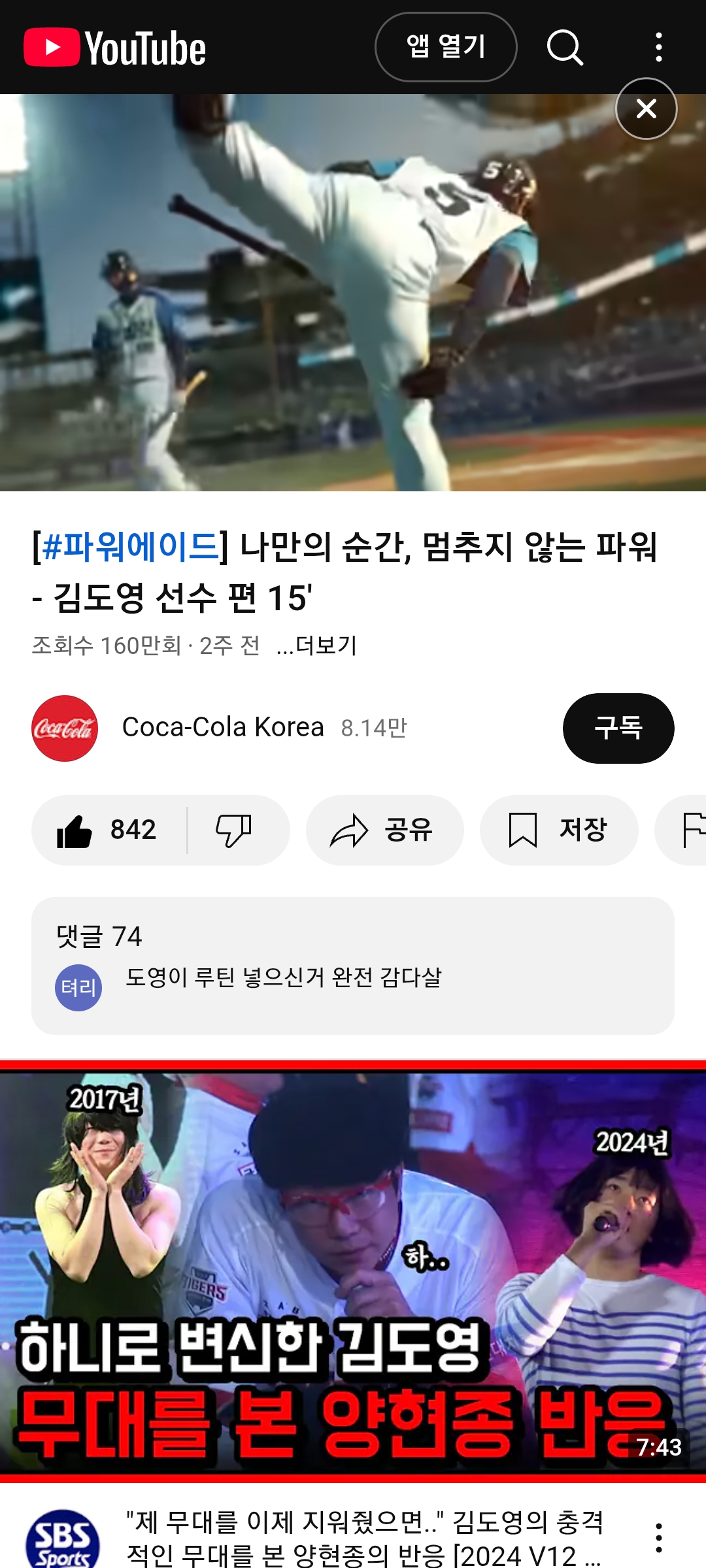706x1568 pixels.
Task: Expand description with ...더보기
Action: (317, 645)
